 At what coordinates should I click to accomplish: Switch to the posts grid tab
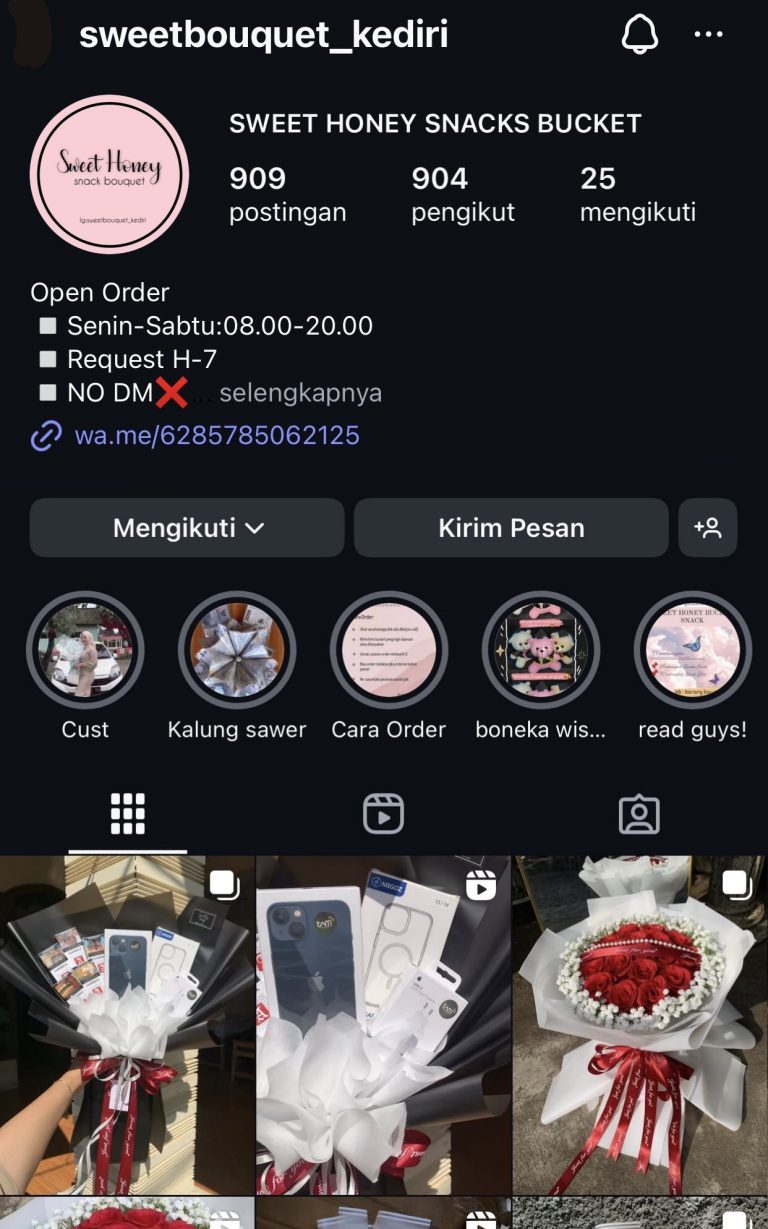[x=128, y=814]
